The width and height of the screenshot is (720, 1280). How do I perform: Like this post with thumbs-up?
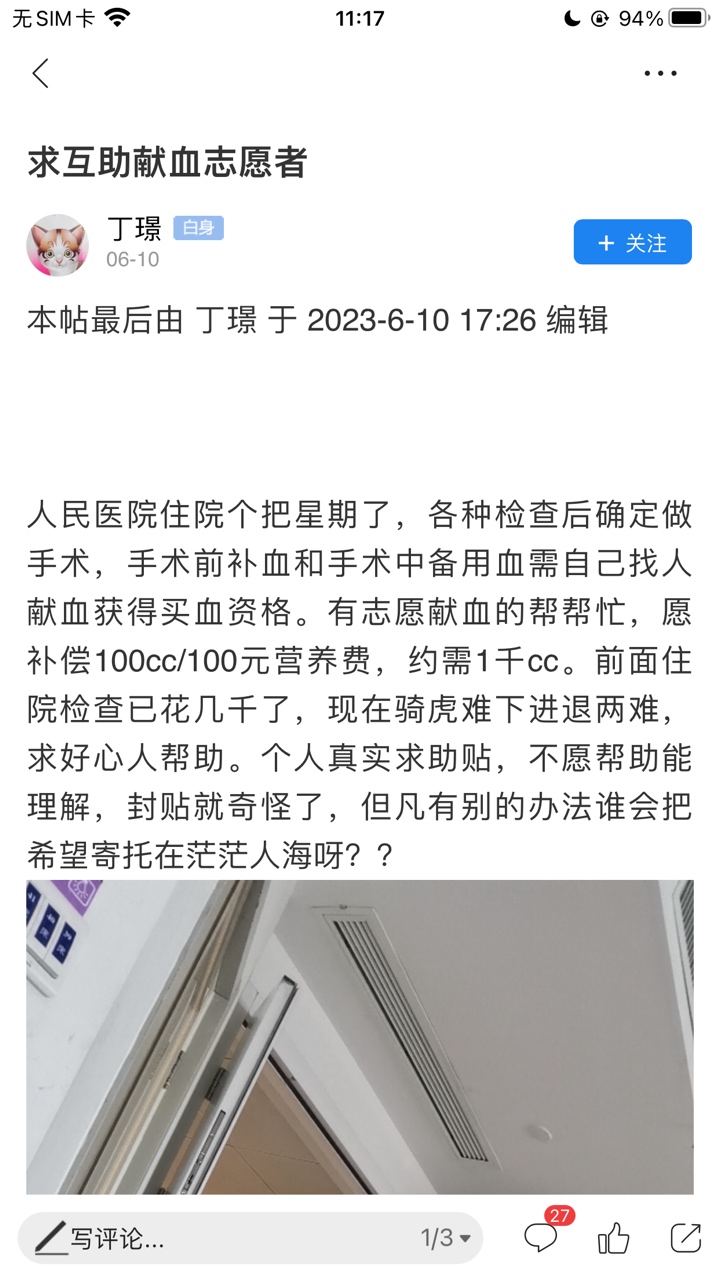[613, 1239]
